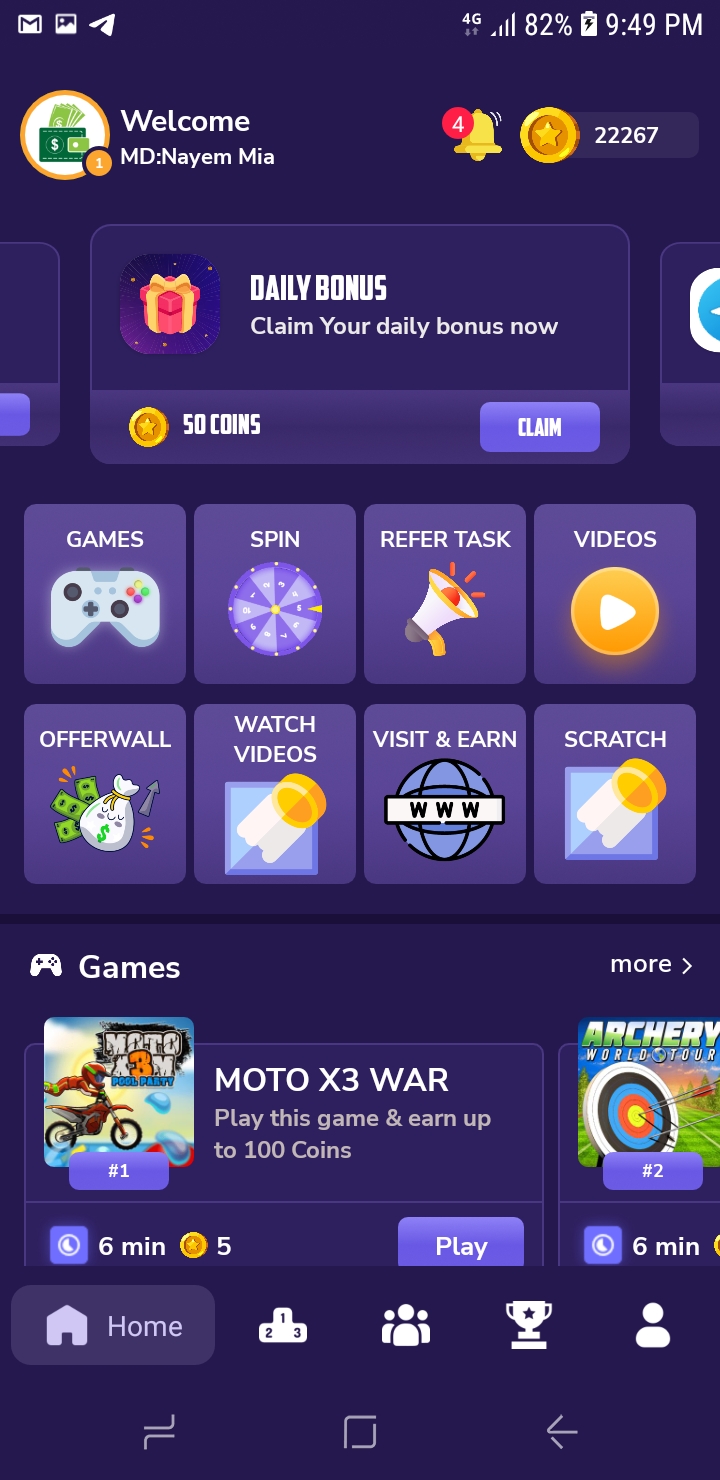Viewport: 720px width, 1480px height.
Task: Open the coin balance of 22267
Action: 609,135
